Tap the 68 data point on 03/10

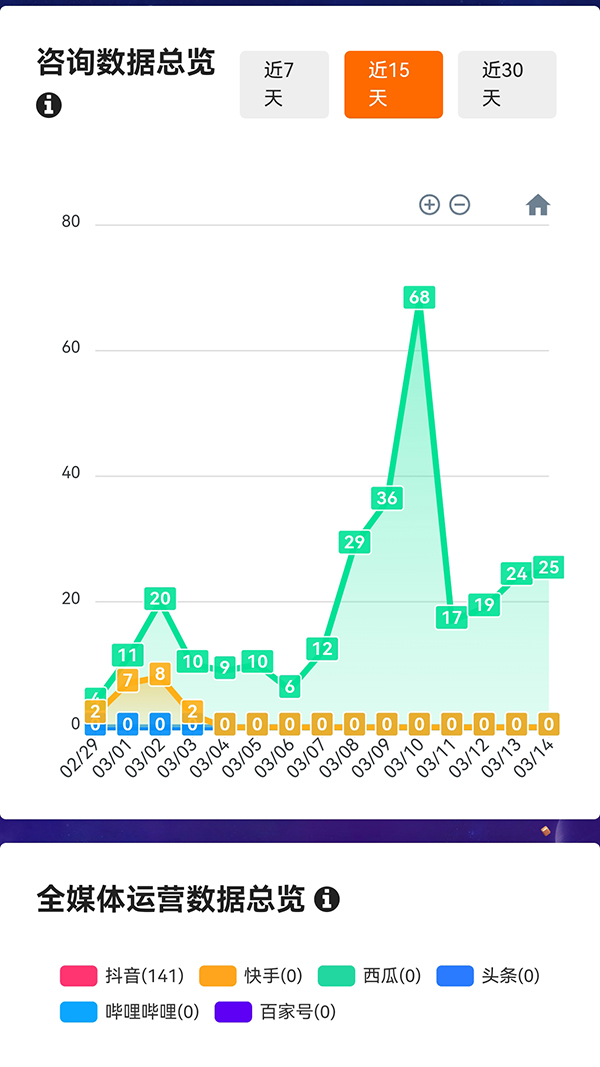419,297
